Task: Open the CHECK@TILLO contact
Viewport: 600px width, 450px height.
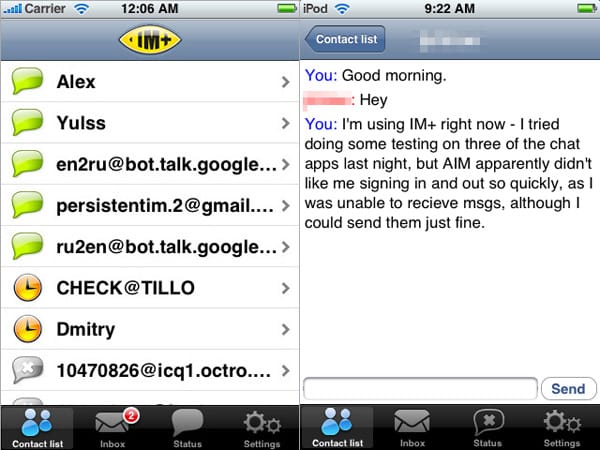Action: coord(150,288)
